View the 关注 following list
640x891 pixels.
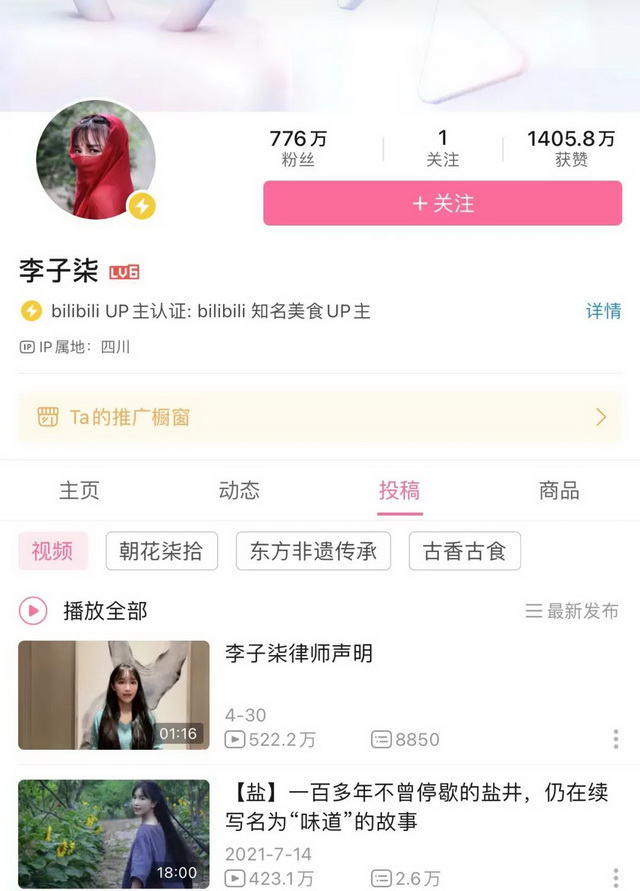(442, 148)
